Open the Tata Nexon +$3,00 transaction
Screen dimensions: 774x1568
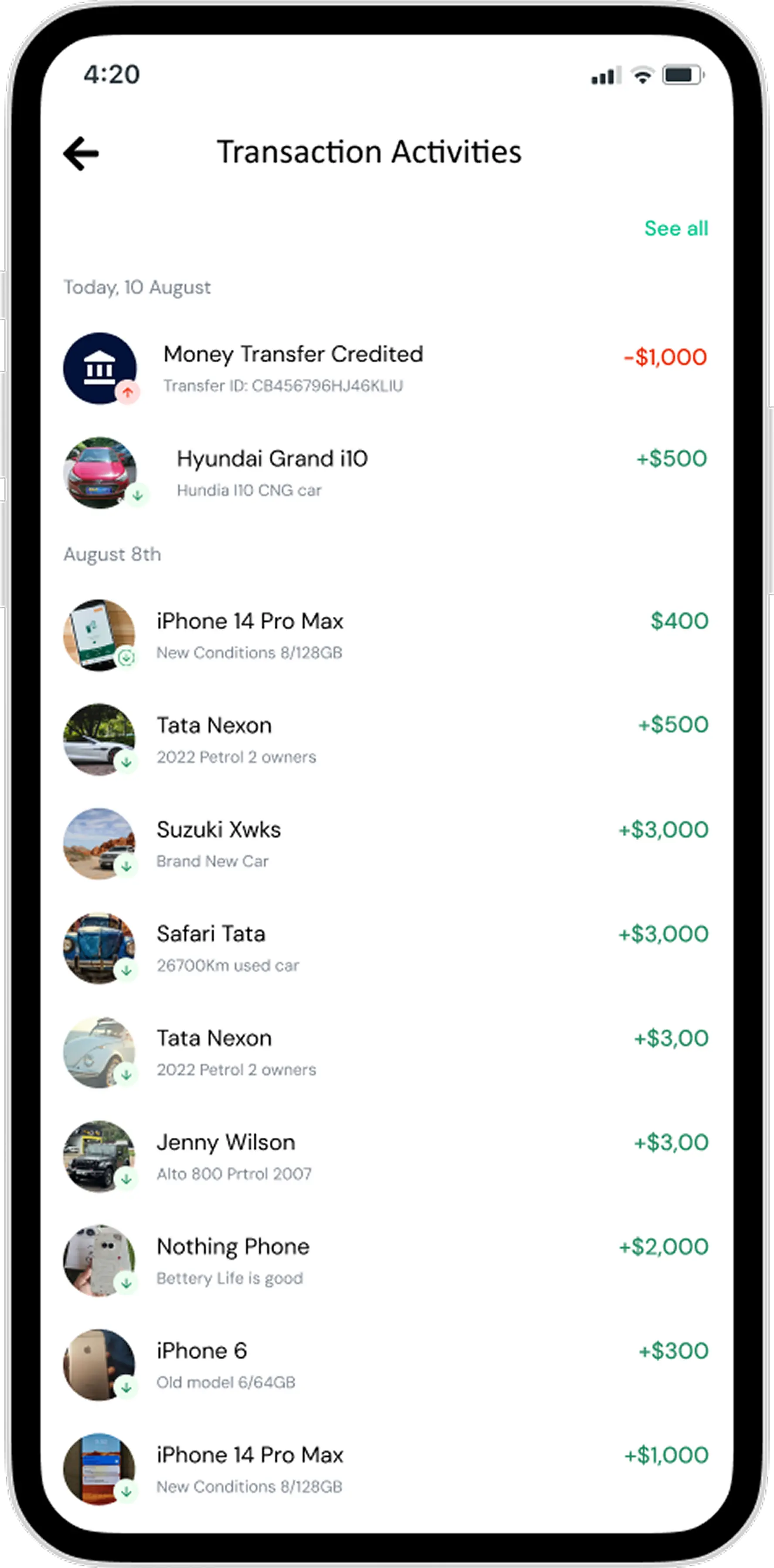pos(236,1051)
